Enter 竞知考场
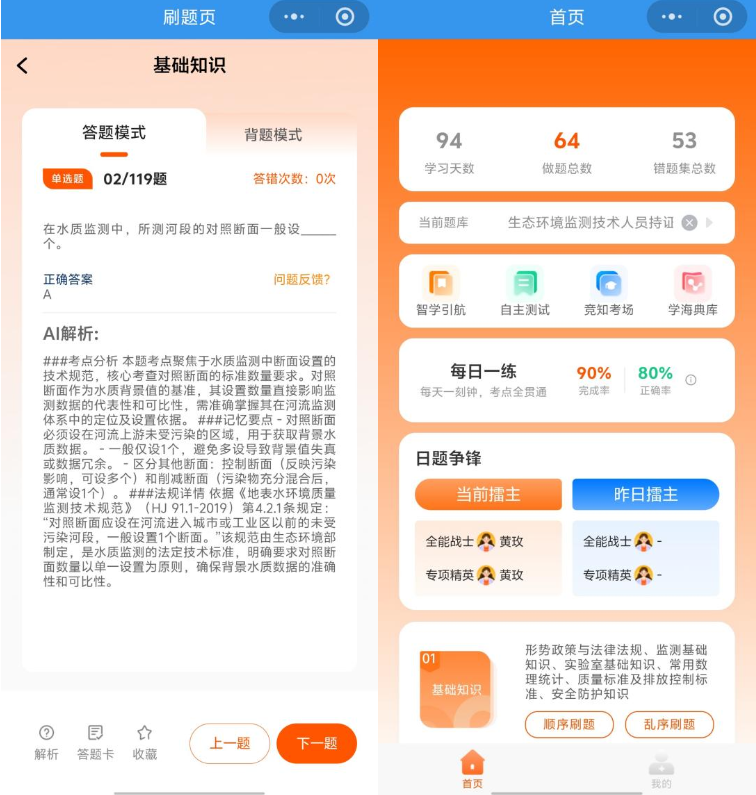Screen dimensions: 756x795 608,292
